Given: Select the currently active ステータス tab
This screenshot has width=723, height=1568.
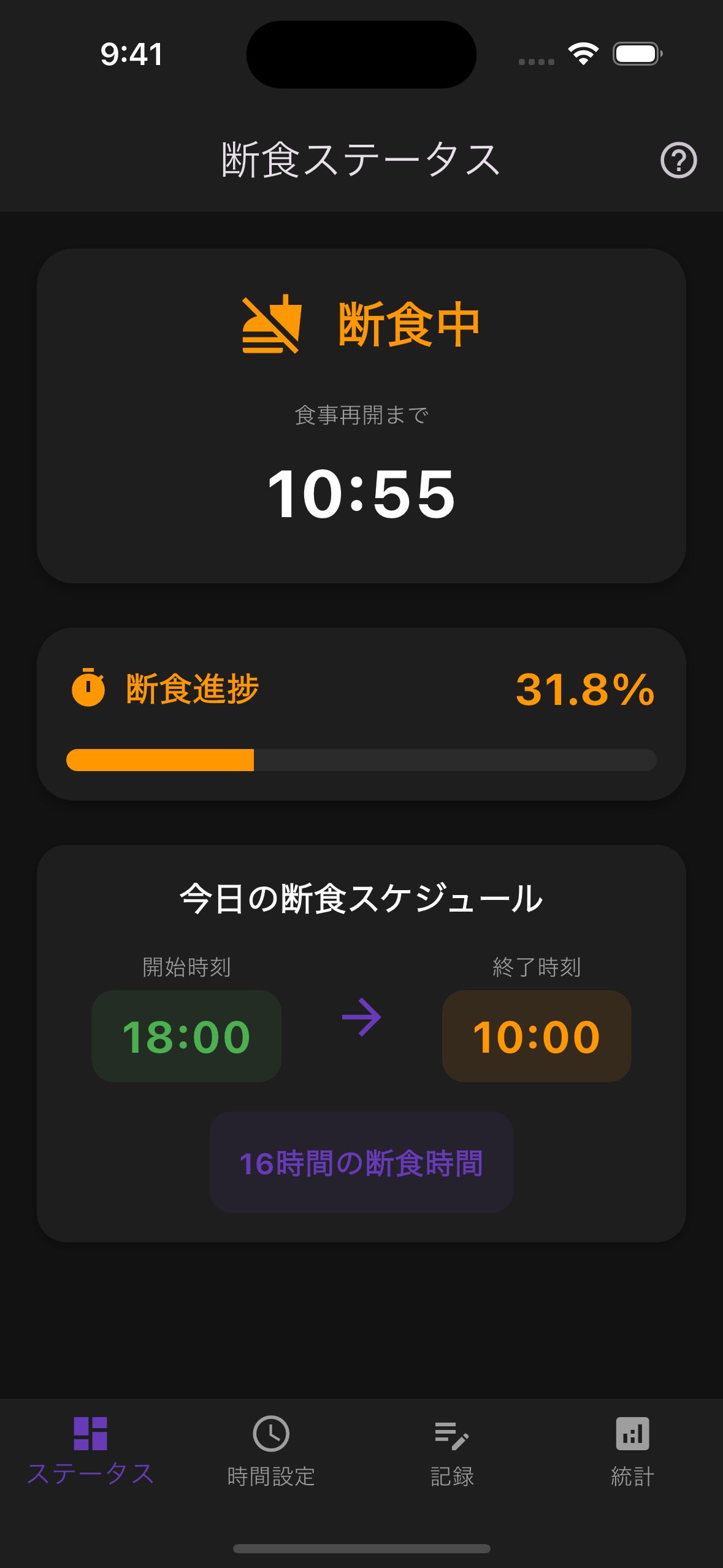Looking at the screenshot, I should point(91,1472).
